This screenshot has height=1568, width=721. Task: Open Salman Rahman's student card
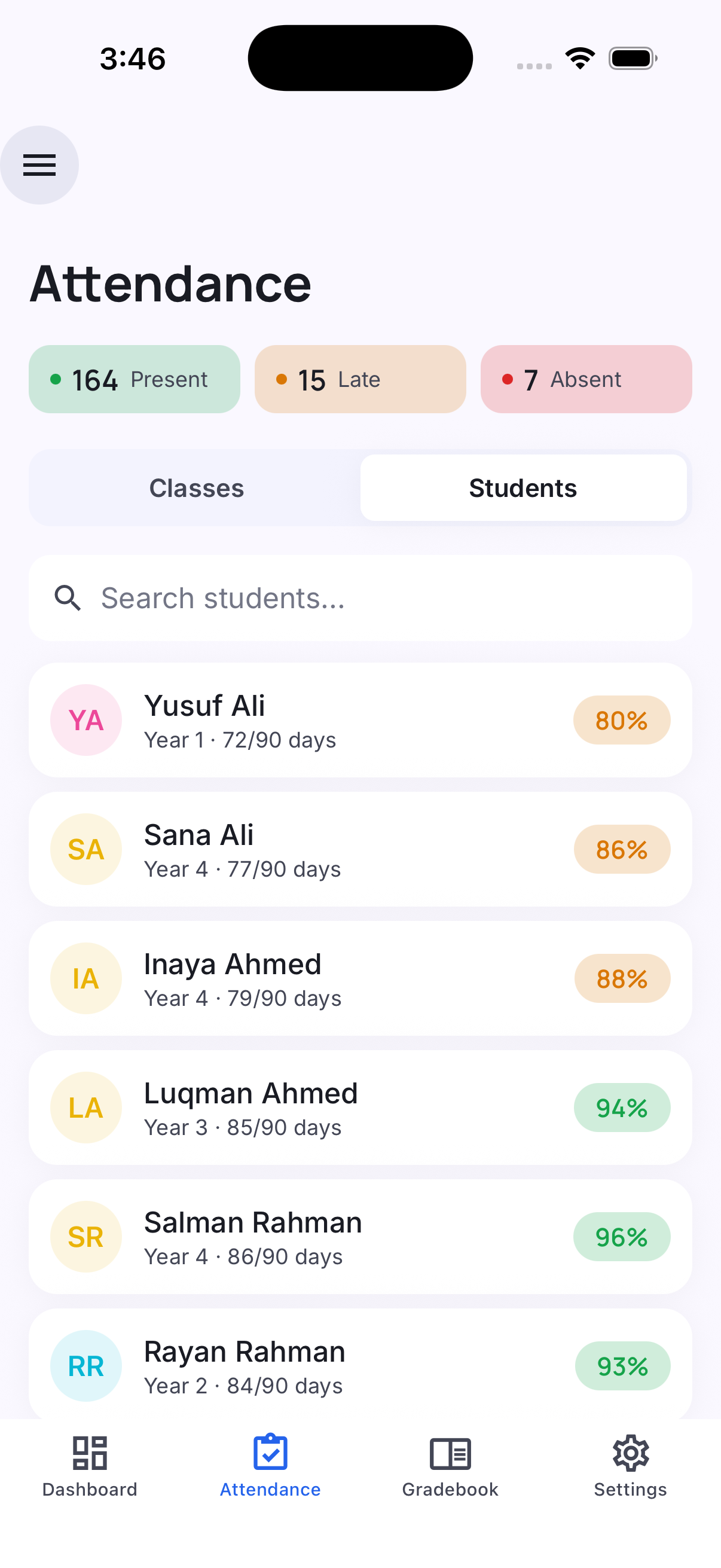[x=360, y=1237]
